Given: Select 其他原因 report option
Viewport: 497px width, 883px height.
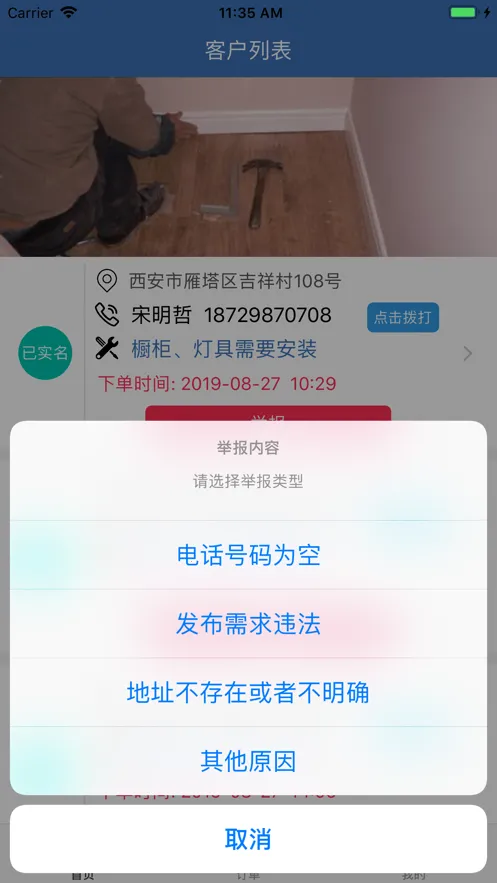Looking at the screenshot, I should [x=248, y=761].
